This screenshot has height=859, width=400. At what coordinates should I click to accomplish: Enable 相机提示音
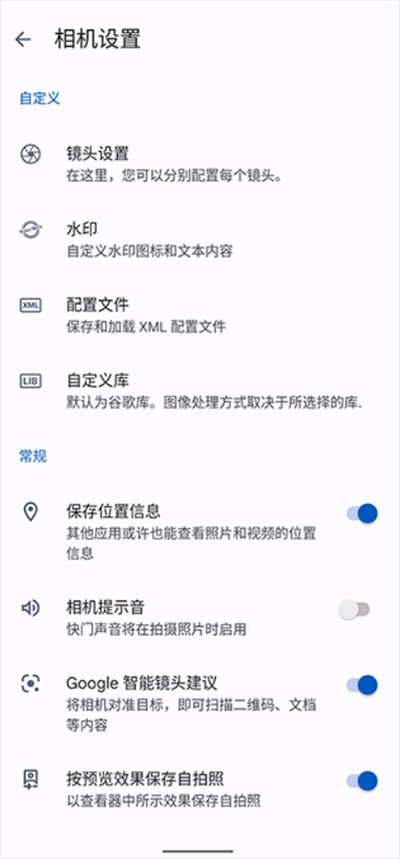pyautogui.click(x=354, y=609)
